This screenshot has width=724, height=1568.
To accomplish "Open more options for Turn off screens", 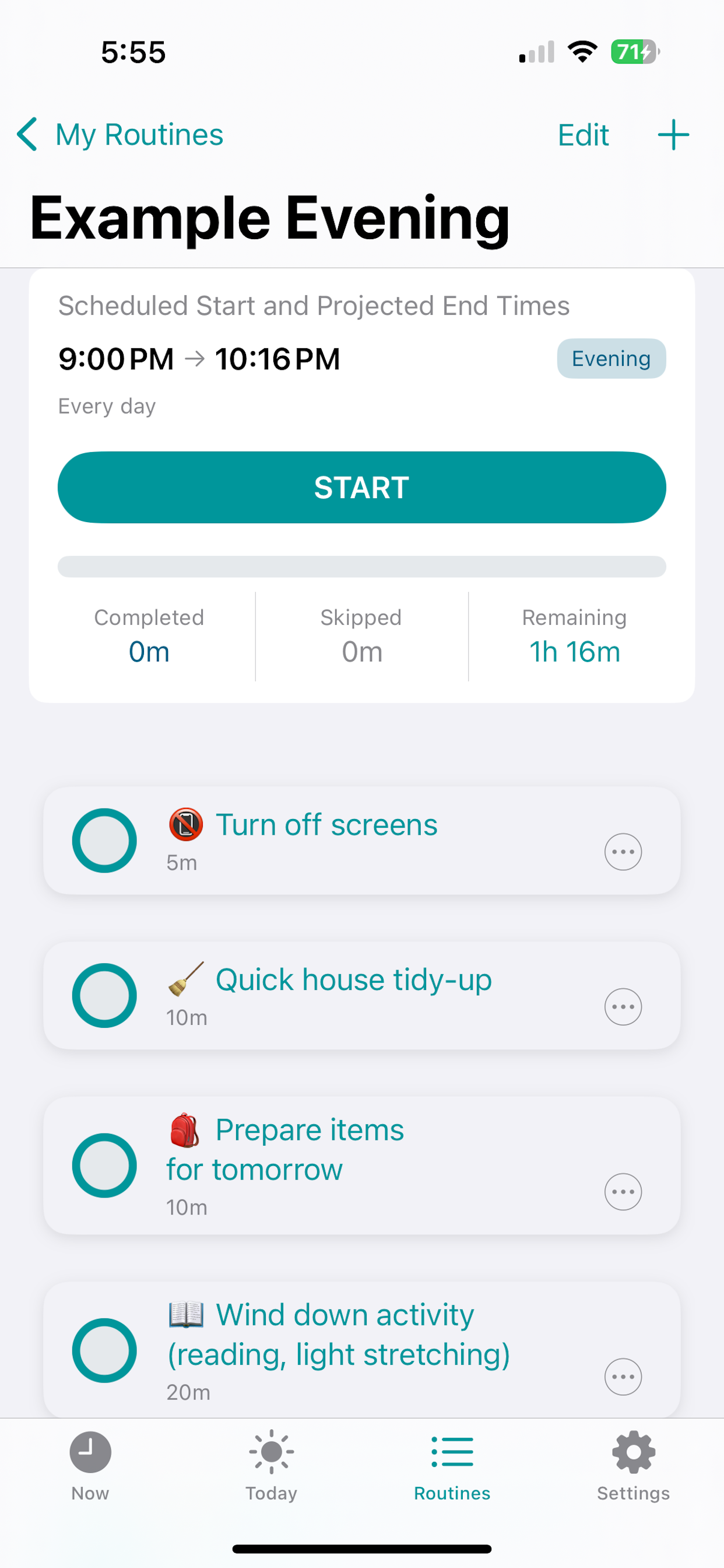I will [623, 852].
